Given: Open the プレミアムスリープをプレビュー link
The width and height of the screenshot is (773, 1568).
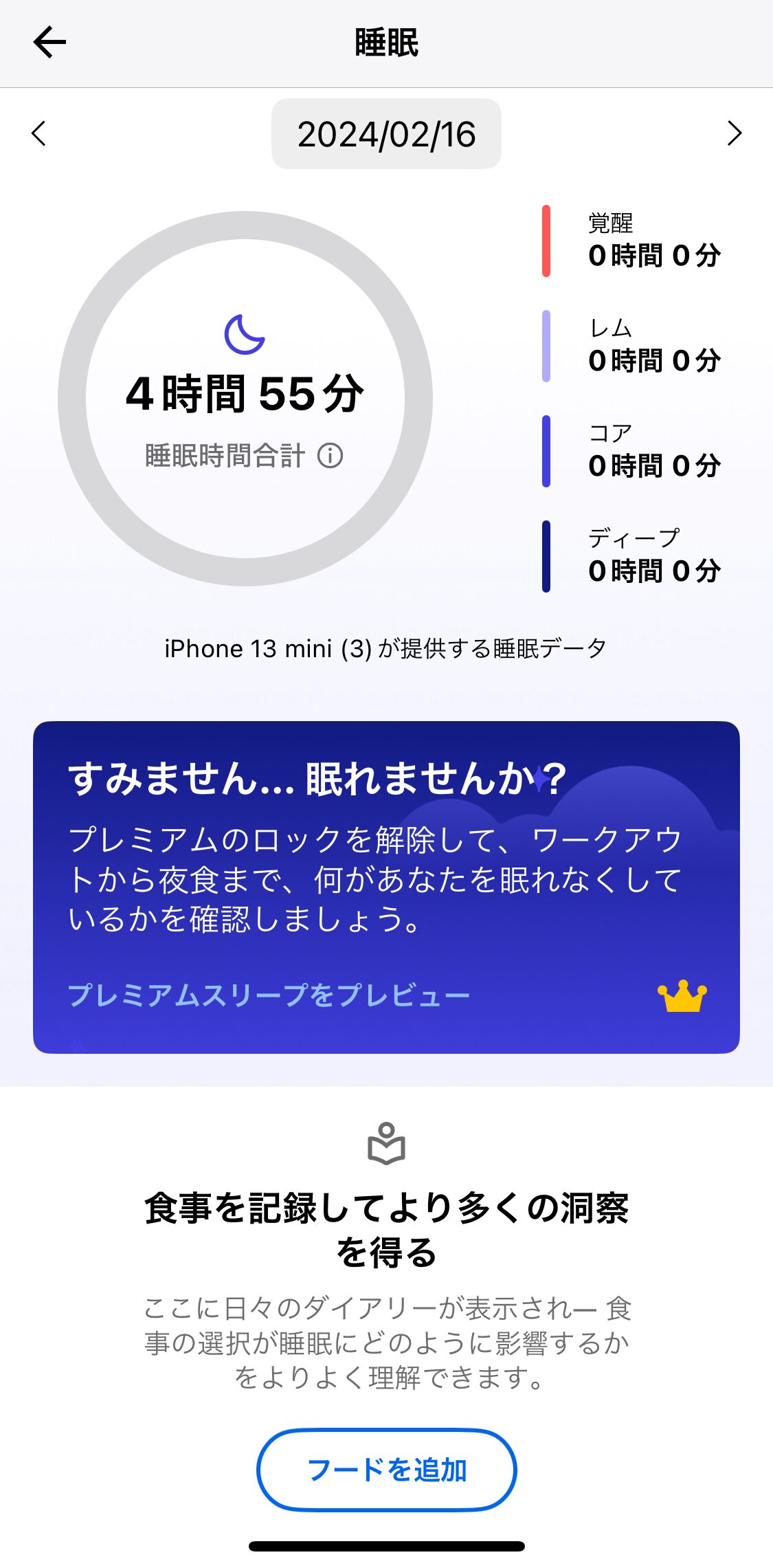Looking at the screenshot, I should click(269, 995).
